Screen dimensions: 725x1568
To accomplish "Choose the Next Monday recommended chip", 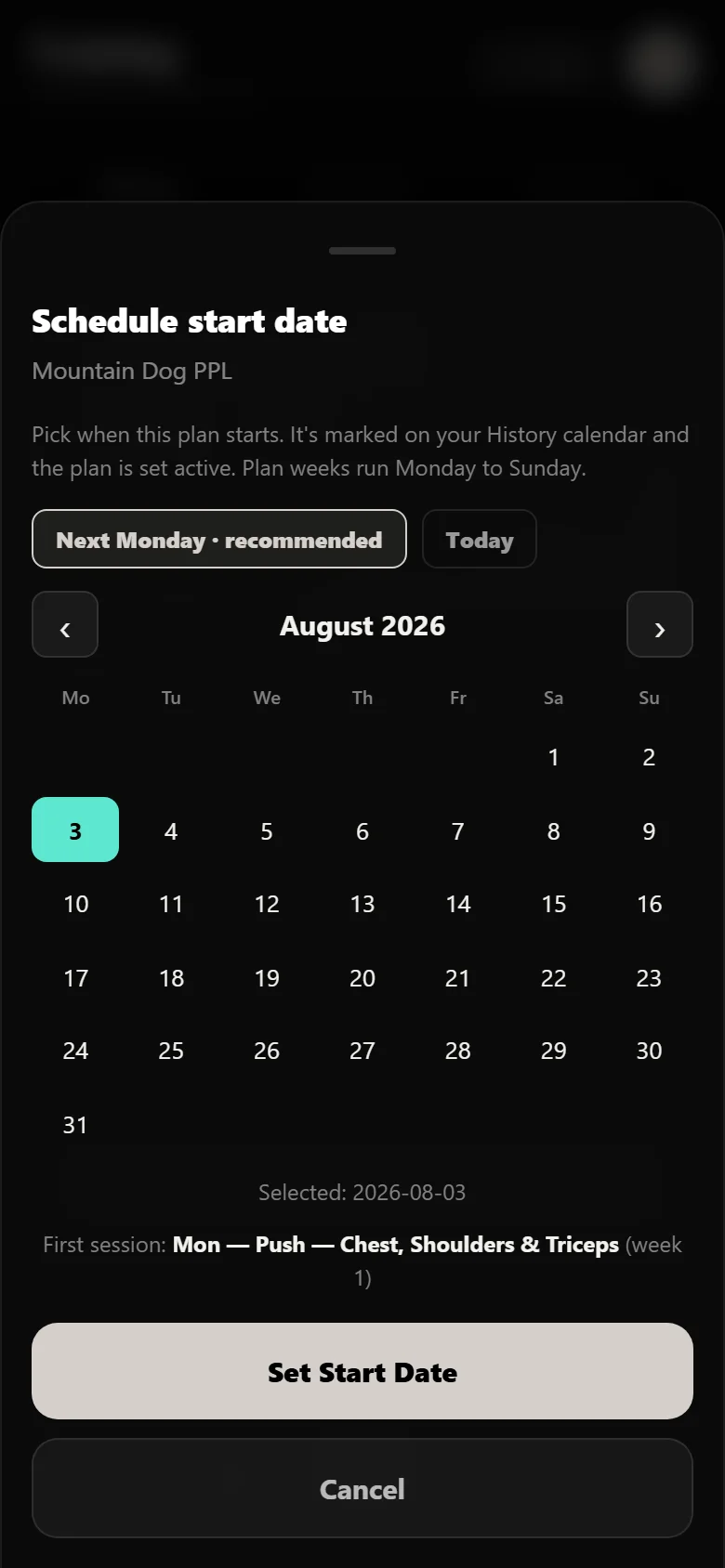I will point(219,539).
